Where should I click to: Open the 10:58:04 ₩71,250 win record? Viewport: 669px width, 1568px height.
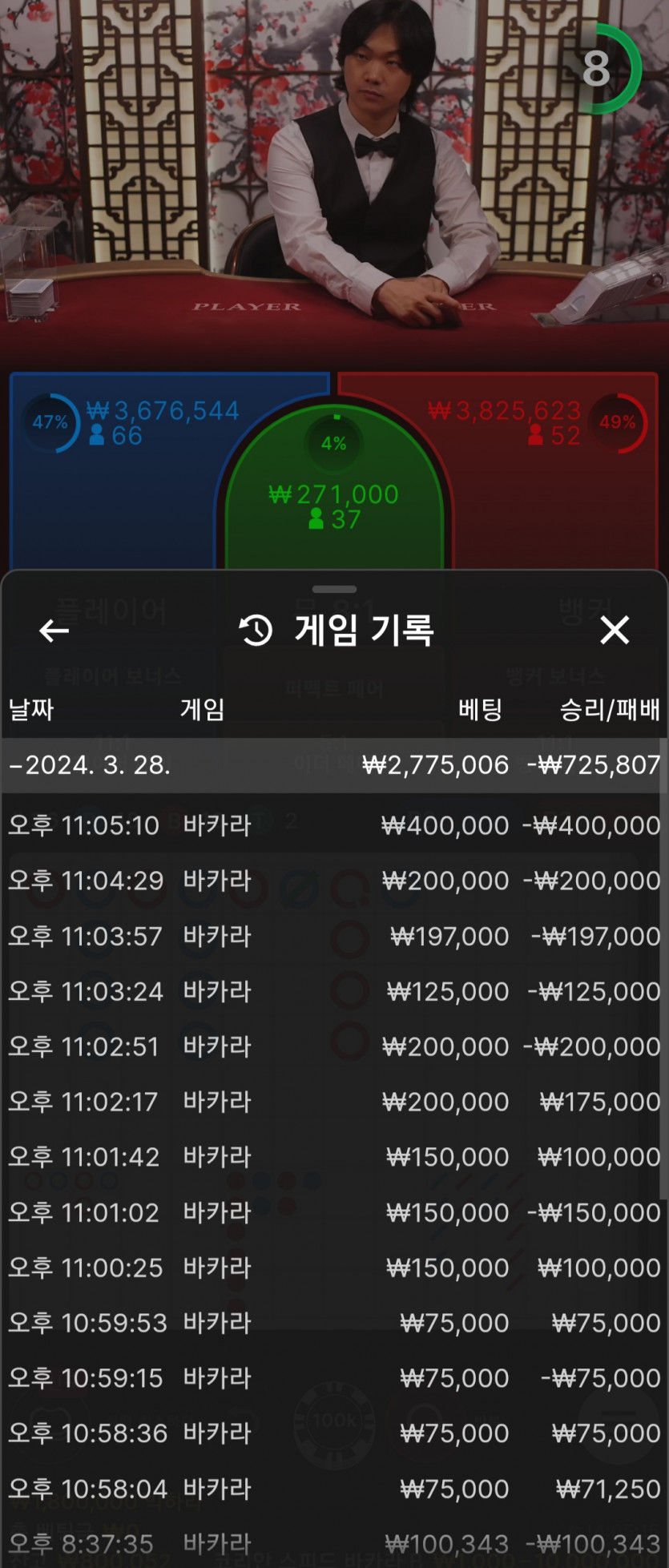click(334, 1489)
